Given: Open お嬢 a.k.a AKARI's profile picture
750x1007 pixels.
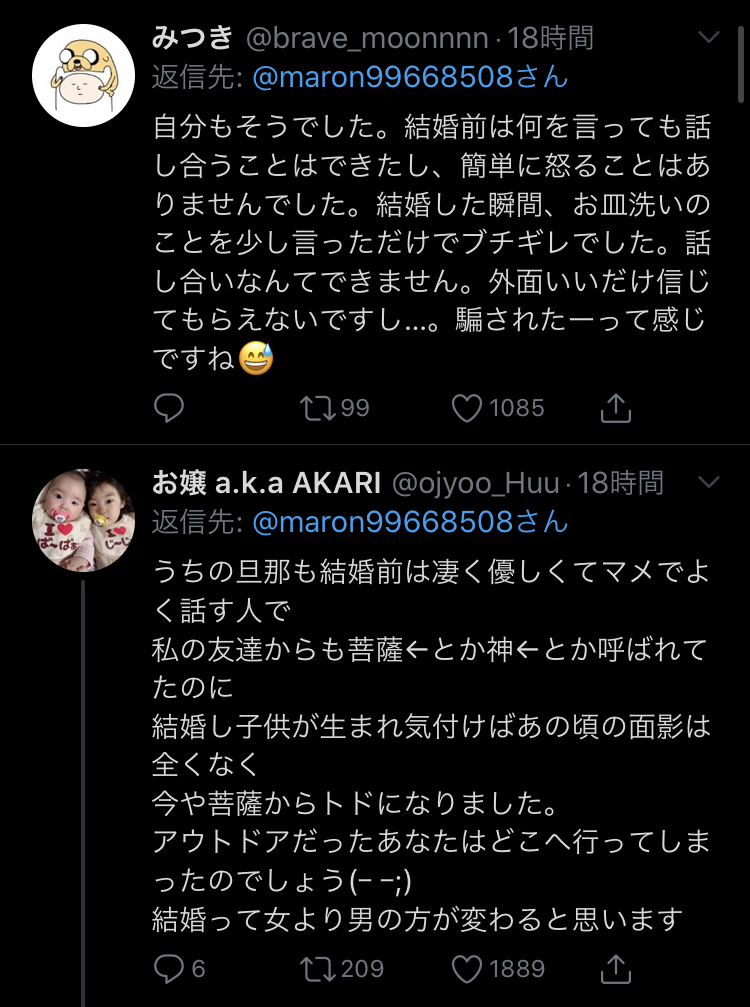Looking at the screenshot, I should coord(83,520).
